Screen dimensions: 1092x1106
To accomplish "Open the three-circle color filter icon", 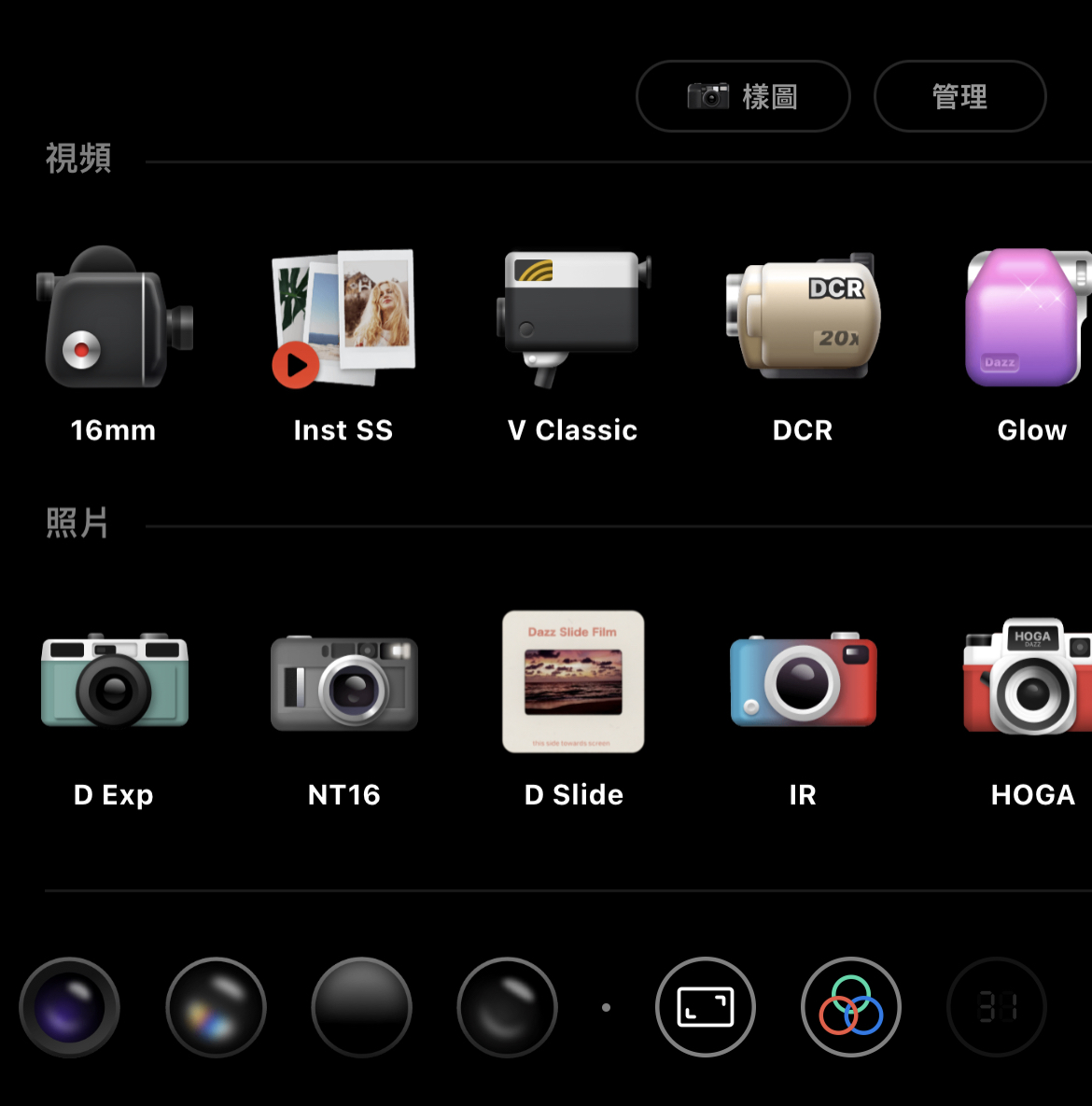I will [851, 1008].
